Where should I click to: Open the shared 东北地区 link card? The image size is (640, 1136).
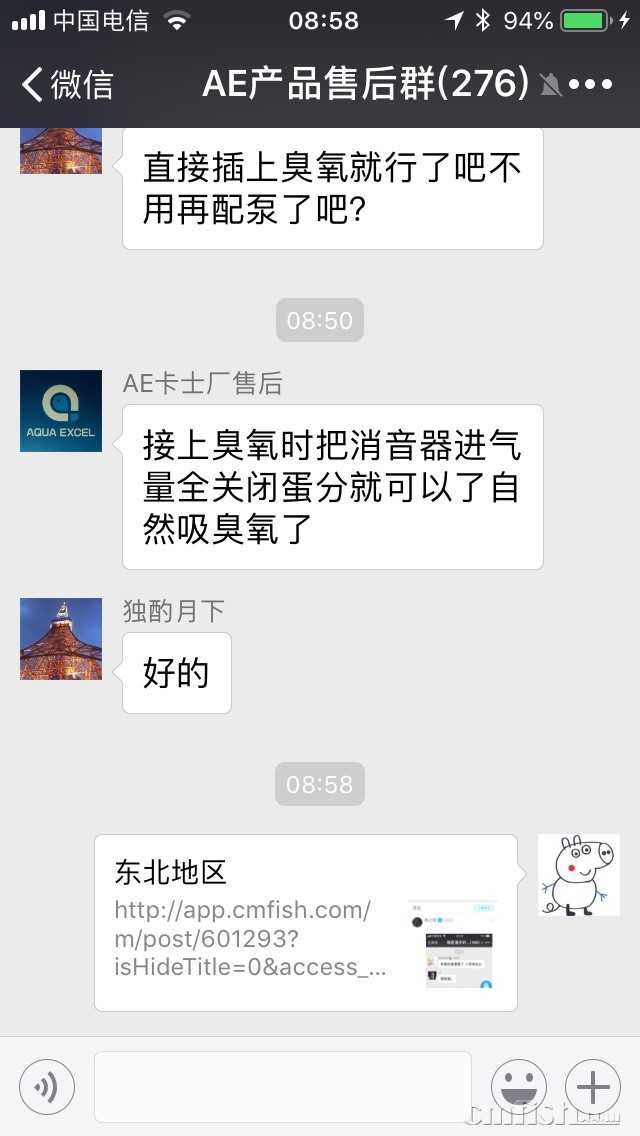pyautogui.click(x=305, y=922)
